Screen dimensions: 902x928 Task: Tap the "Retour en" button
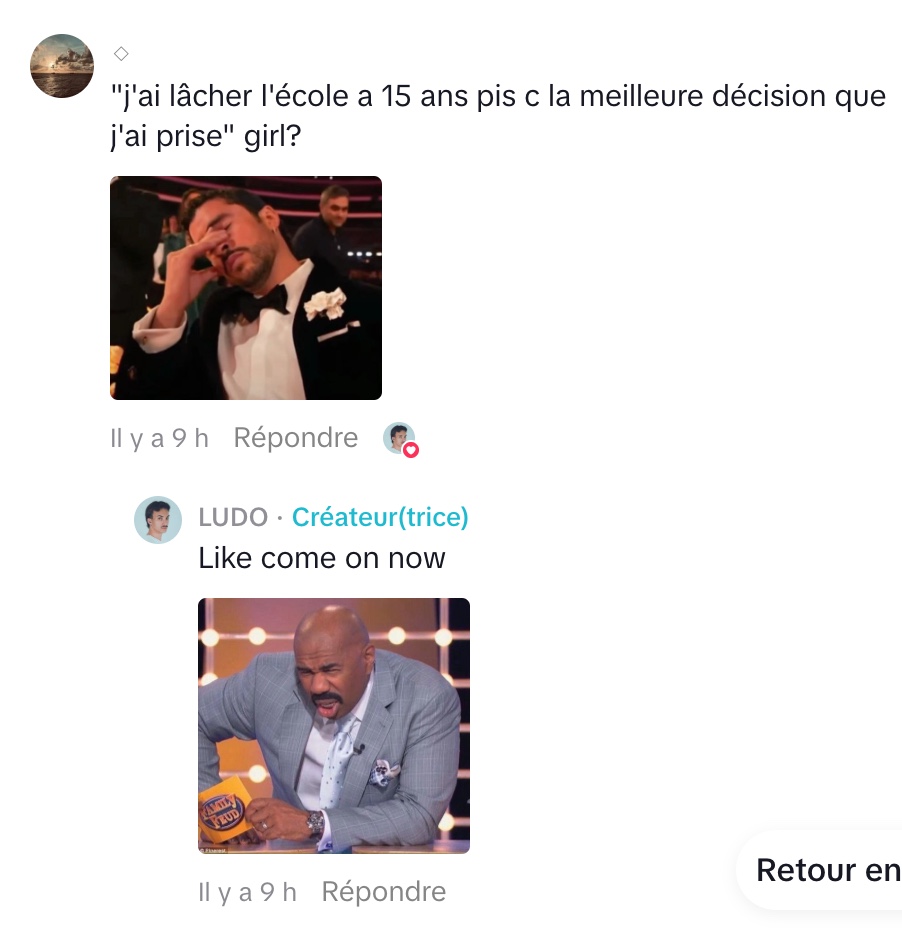(x=826, y=870)
